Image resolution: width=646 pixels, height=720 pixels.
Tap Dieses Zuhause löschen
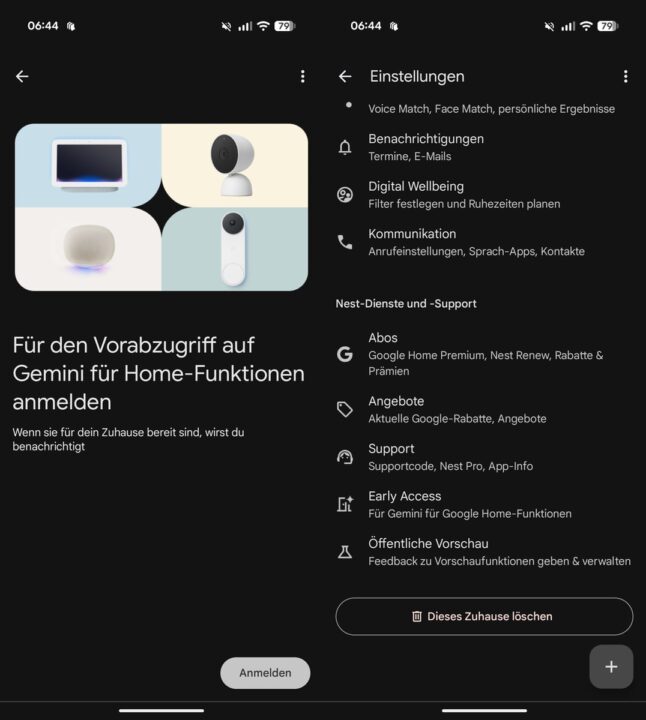[x=484, y=616]
